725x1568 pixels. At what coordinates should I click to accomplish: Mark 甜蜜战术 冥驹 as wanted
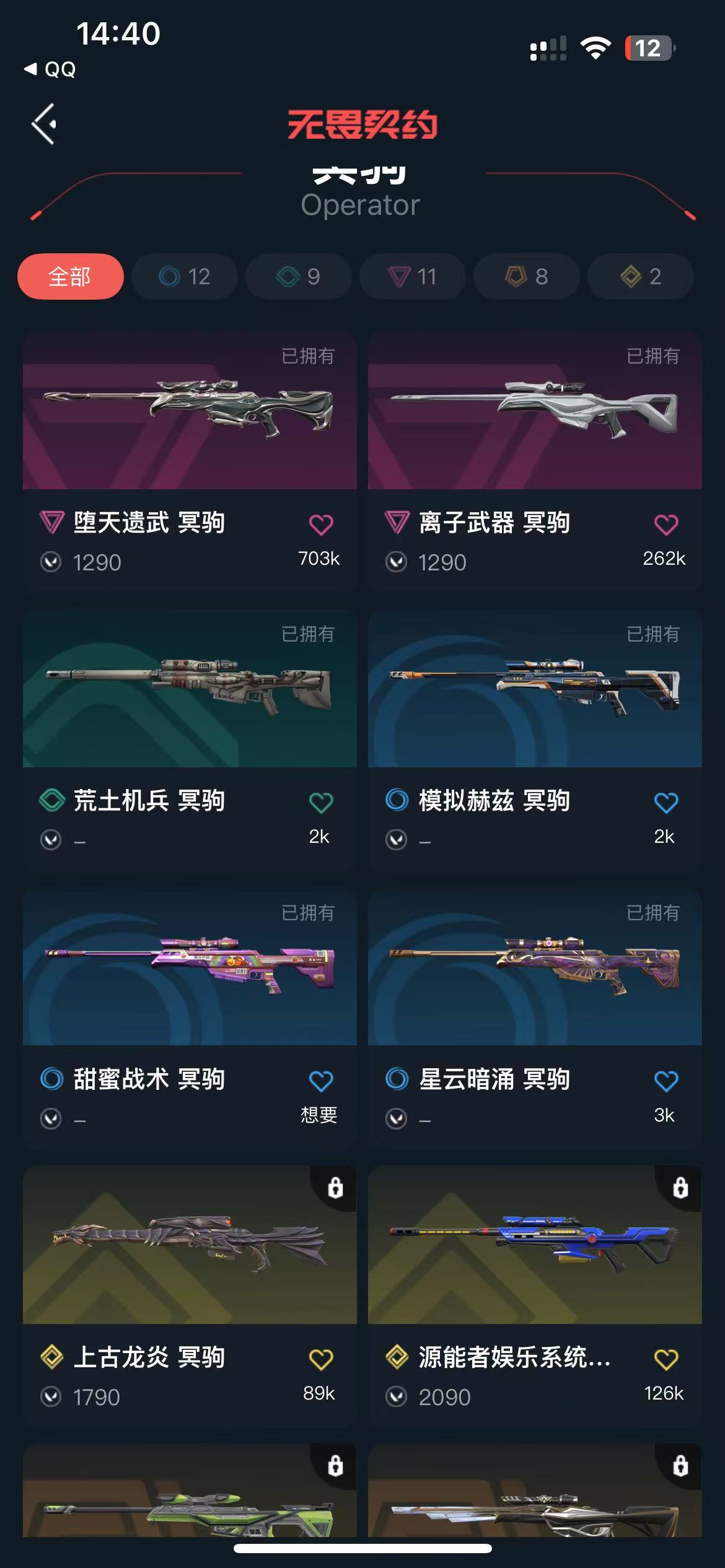coord(320,1082)
